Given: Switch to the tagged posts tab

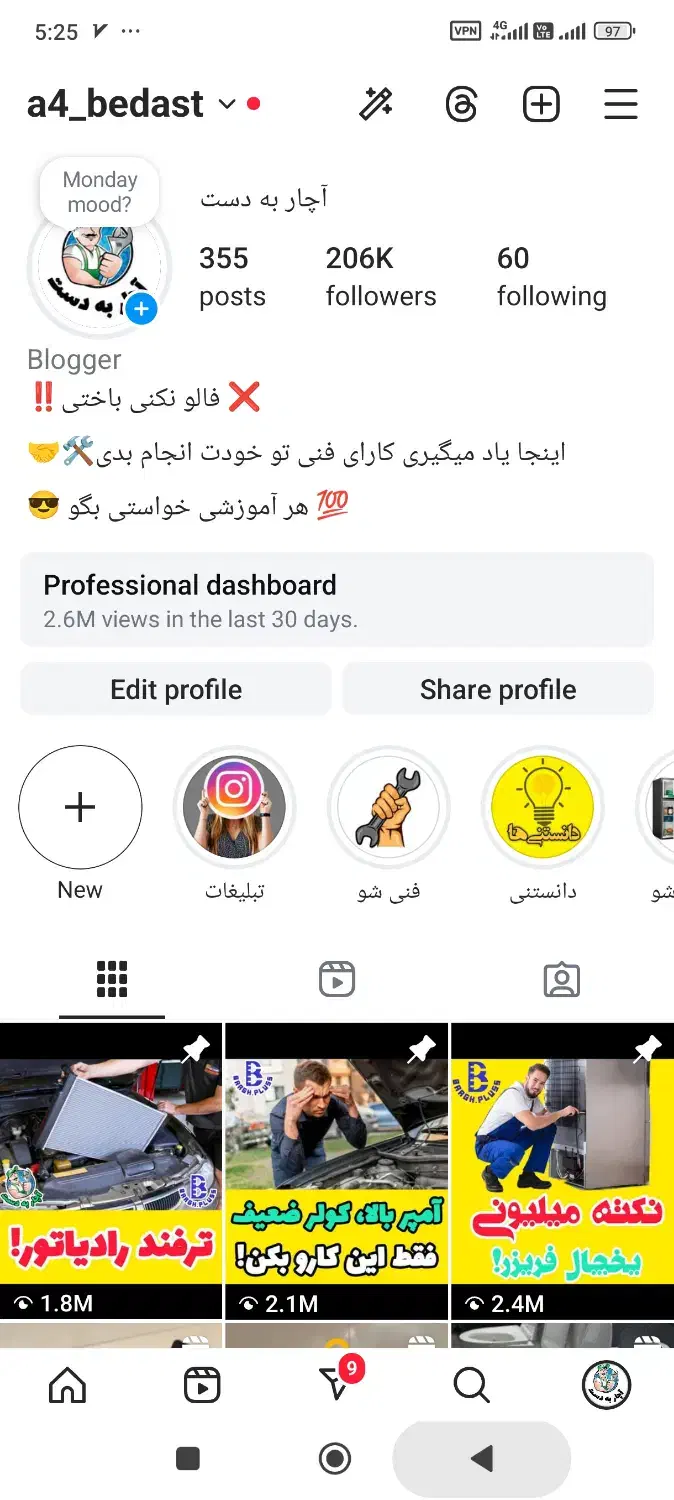Looking at the screenshot, I should tap(561, 979).
